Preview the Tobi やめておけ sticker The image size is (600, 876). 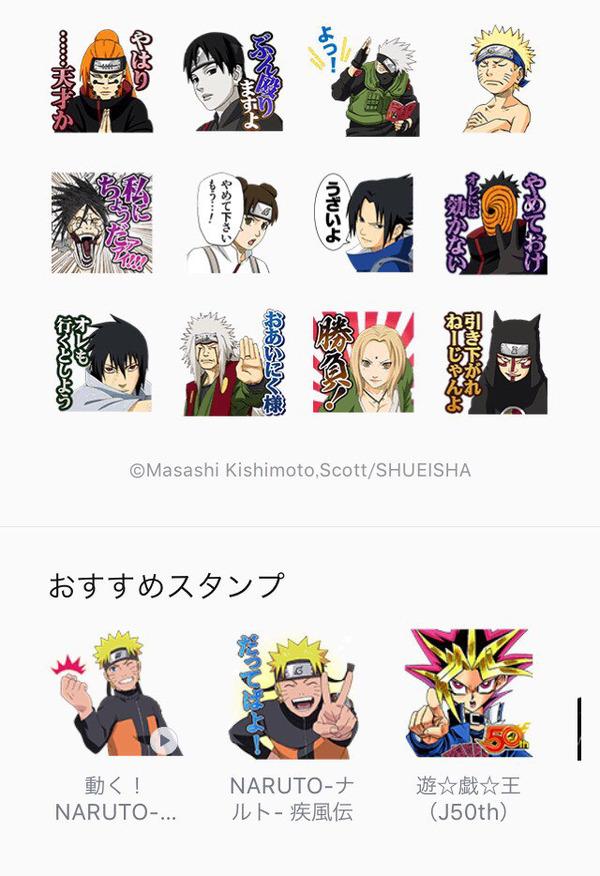pos(496,224)
